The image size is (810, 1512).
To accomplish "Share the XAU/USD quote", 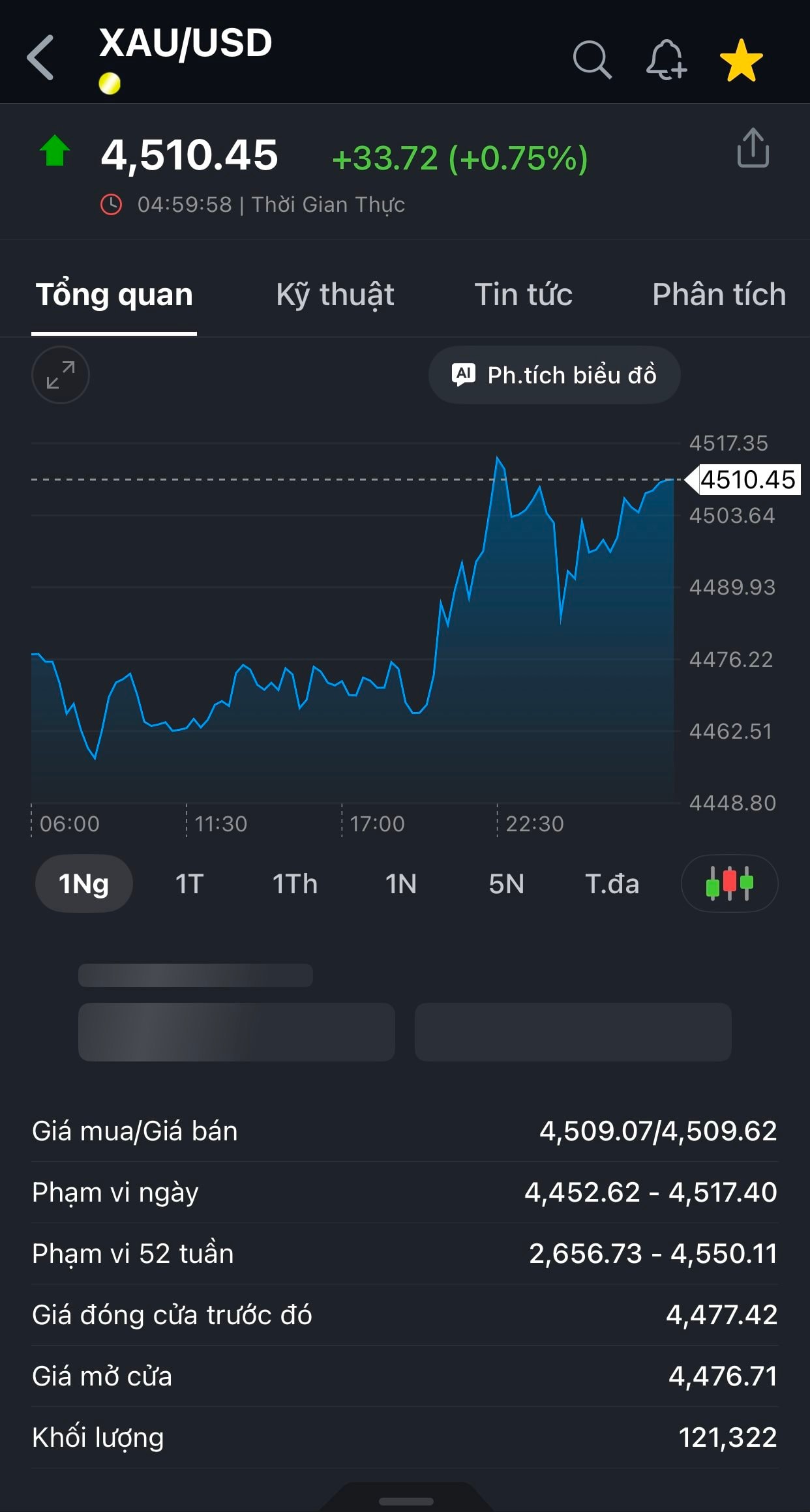I will pos(753,149).
